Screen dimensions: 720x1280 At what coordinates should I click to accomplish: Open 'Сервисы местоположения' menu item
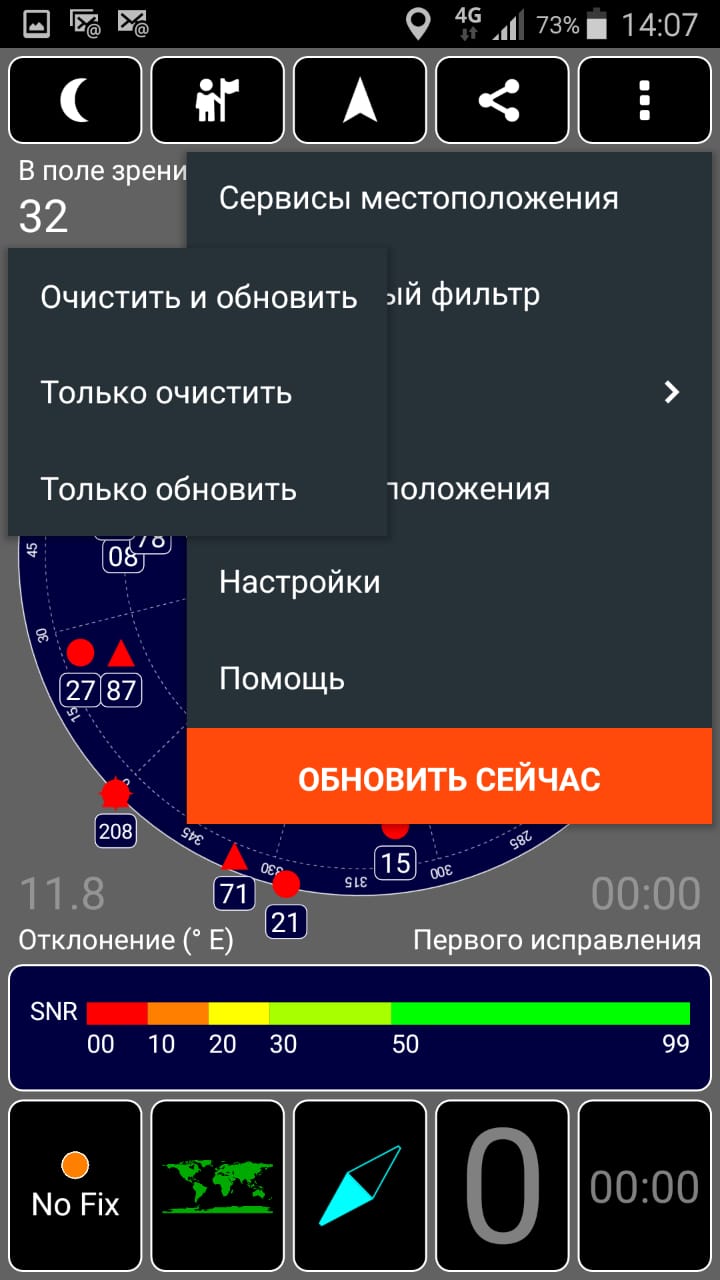(418, 198)
